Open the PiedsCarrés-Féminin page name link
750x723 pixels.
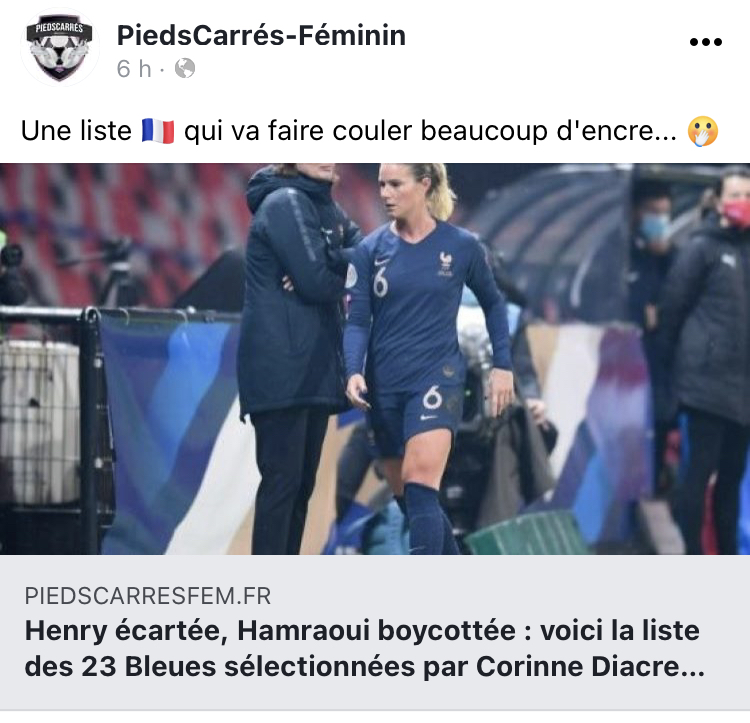[x=261, y=36]
